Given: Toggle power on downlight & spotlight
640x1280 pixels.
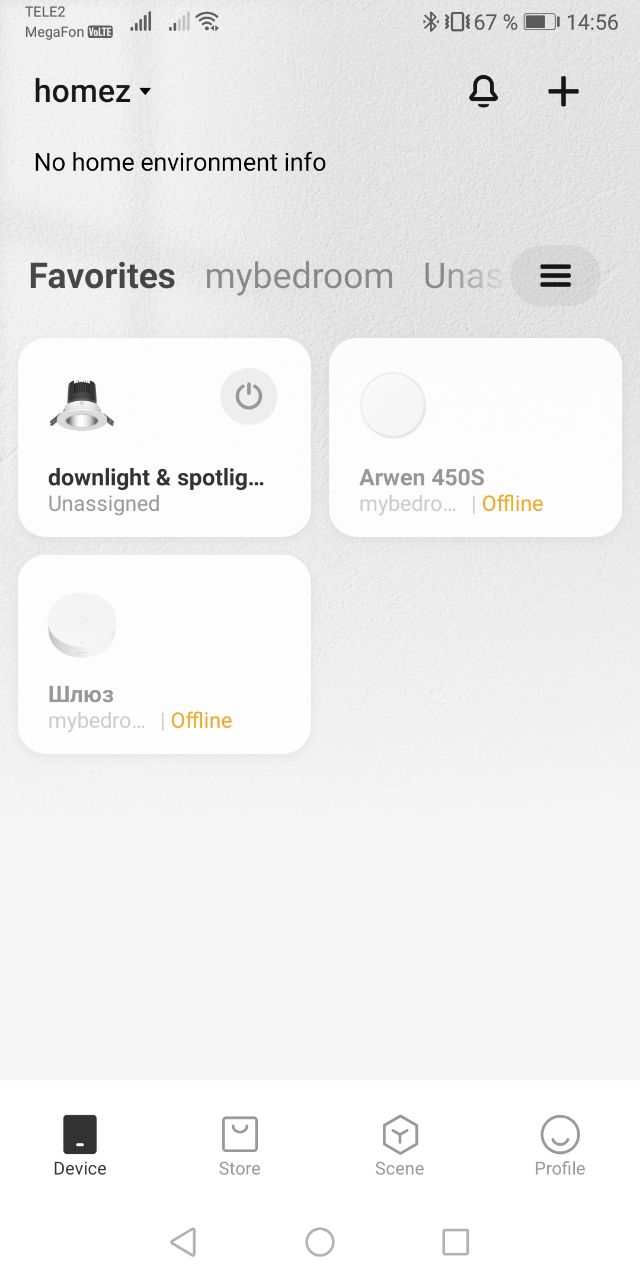Looking at the screenshot, I should point(249,397).
